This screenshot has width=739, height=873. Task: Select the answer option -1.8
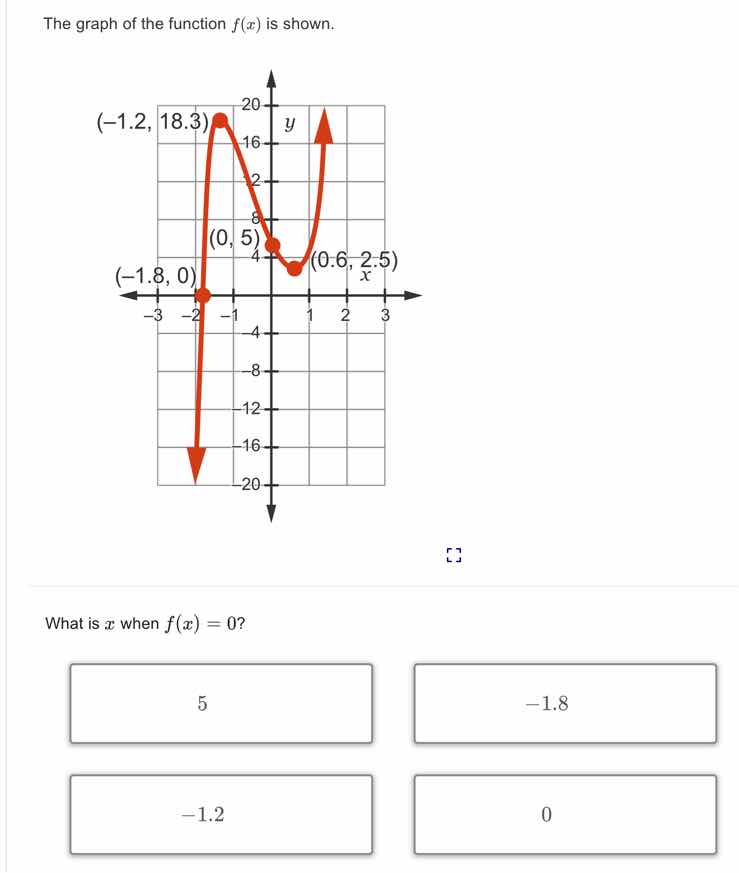565,704
